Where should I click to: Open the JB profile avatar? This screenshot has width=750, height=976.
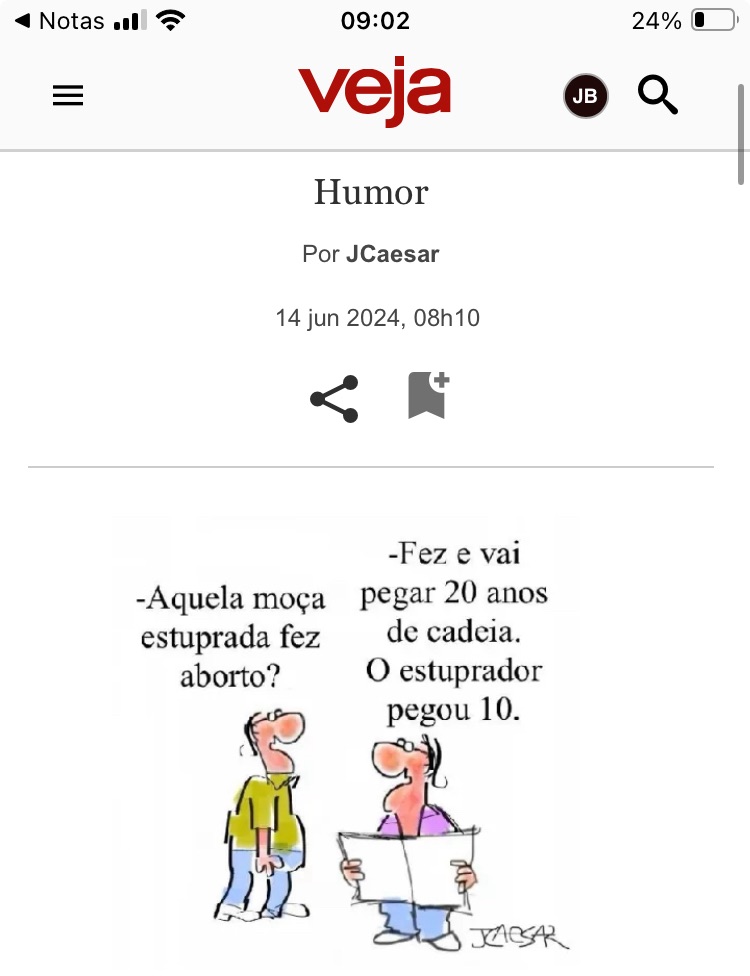tap(585, 96)
